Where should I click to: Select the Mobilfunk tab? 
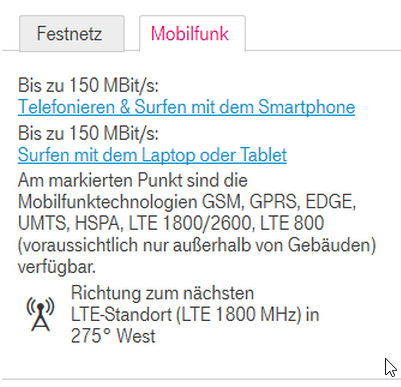click(192, 34)
